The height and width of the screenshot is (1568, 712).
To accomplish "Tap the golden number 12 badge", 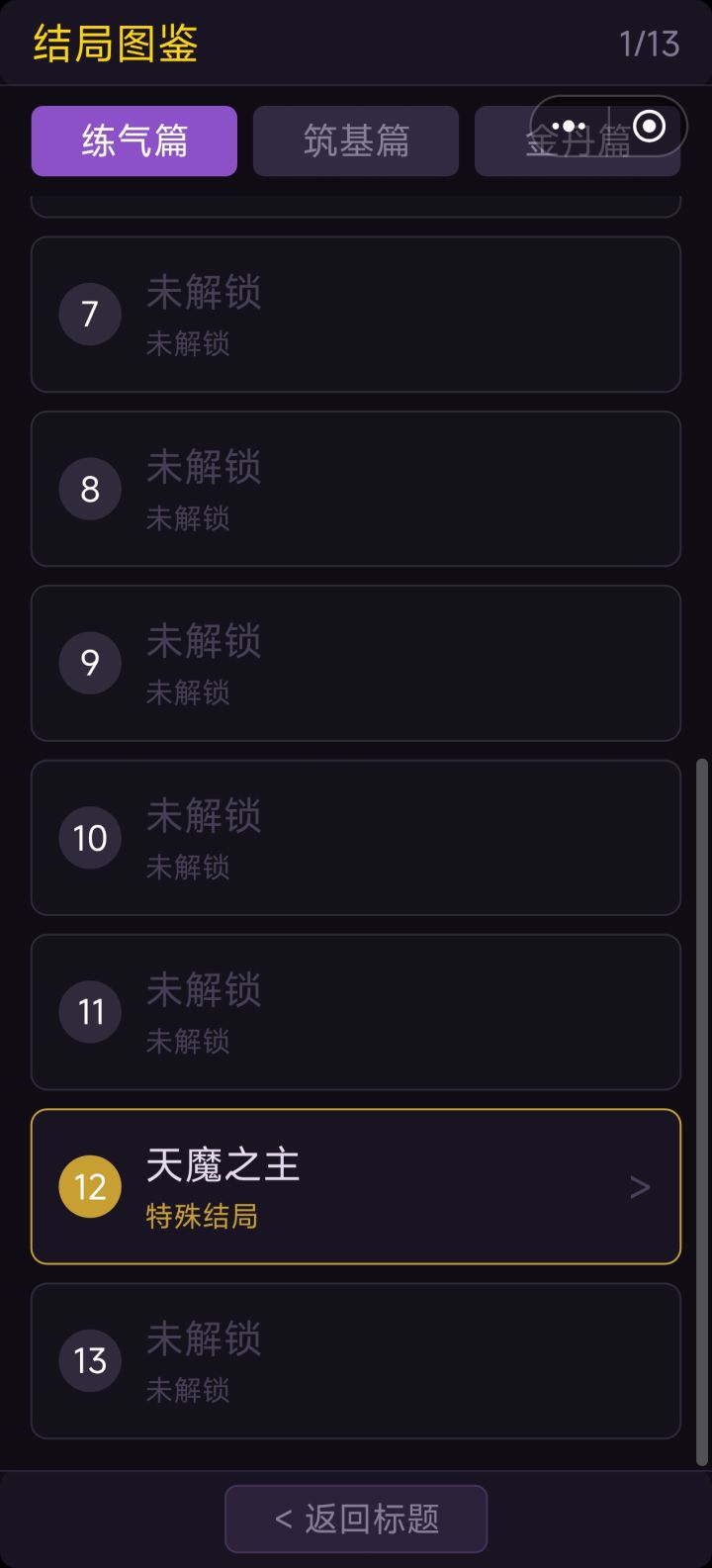I will tap(89, 1186).
